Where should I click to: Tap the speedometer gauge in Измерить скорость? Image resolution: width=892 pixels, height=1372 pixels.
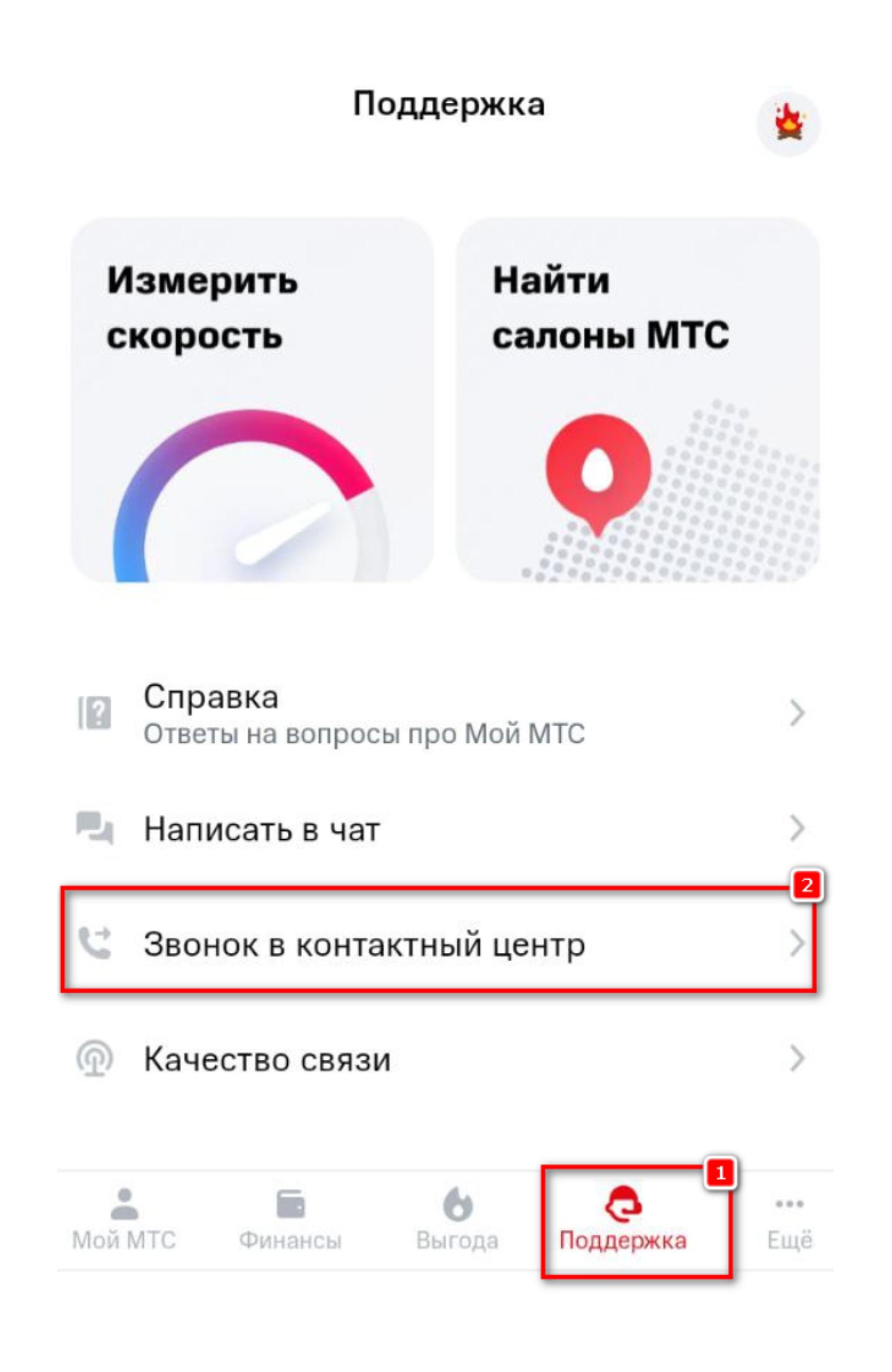tap(245, 503)
